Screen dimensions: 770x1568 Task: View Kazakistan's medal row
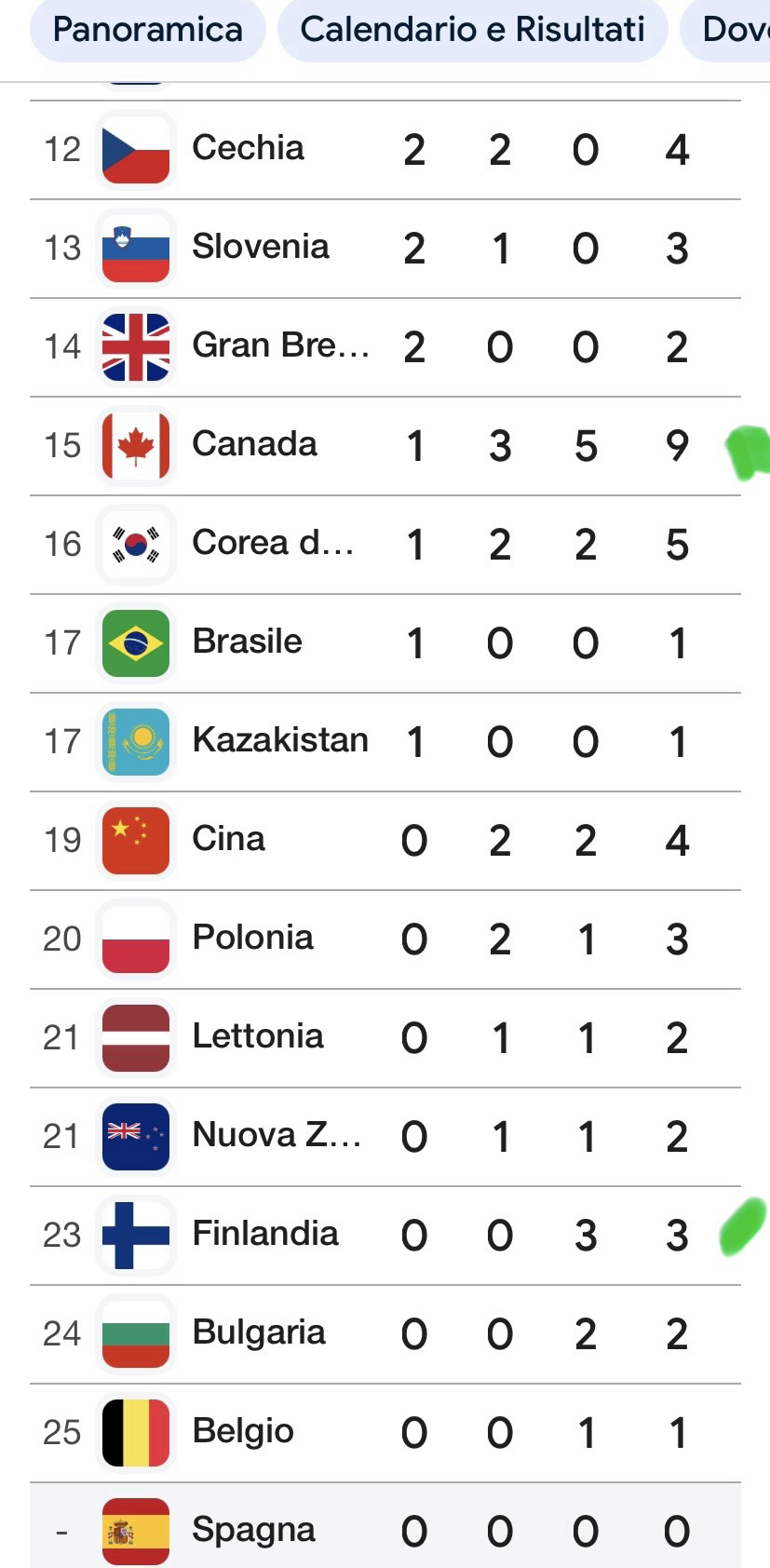pyautogui.click(x=279, y=741)
